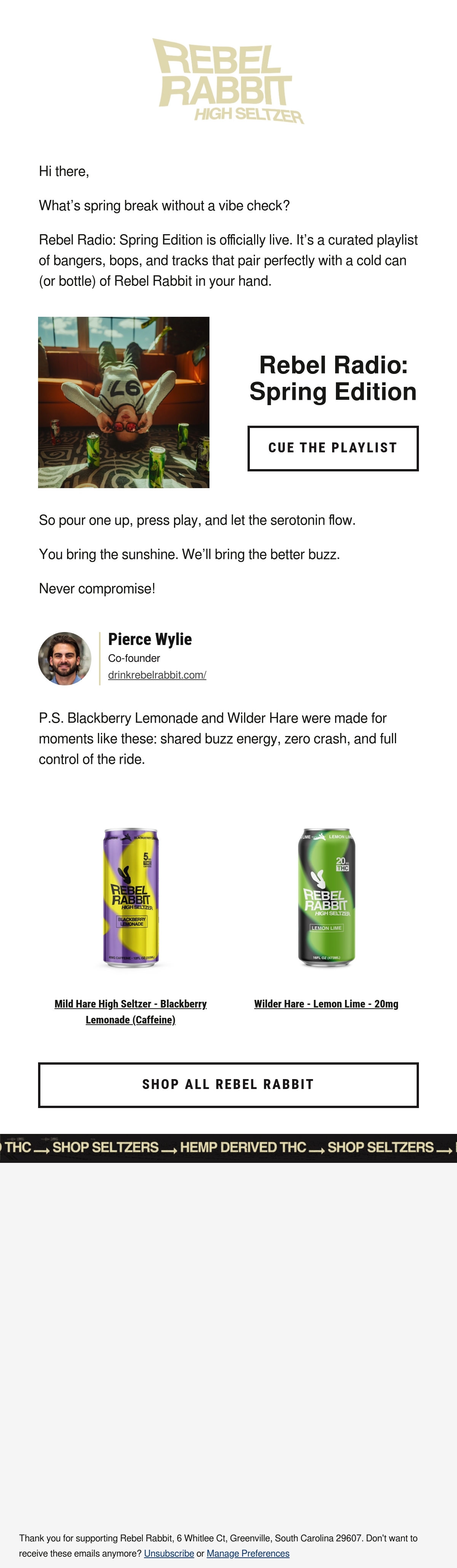Open the Wilder Hare Lemon Lime 20mg link
The width and height of the screenshot is (457, 1568).
click(x=326, y=1004)
